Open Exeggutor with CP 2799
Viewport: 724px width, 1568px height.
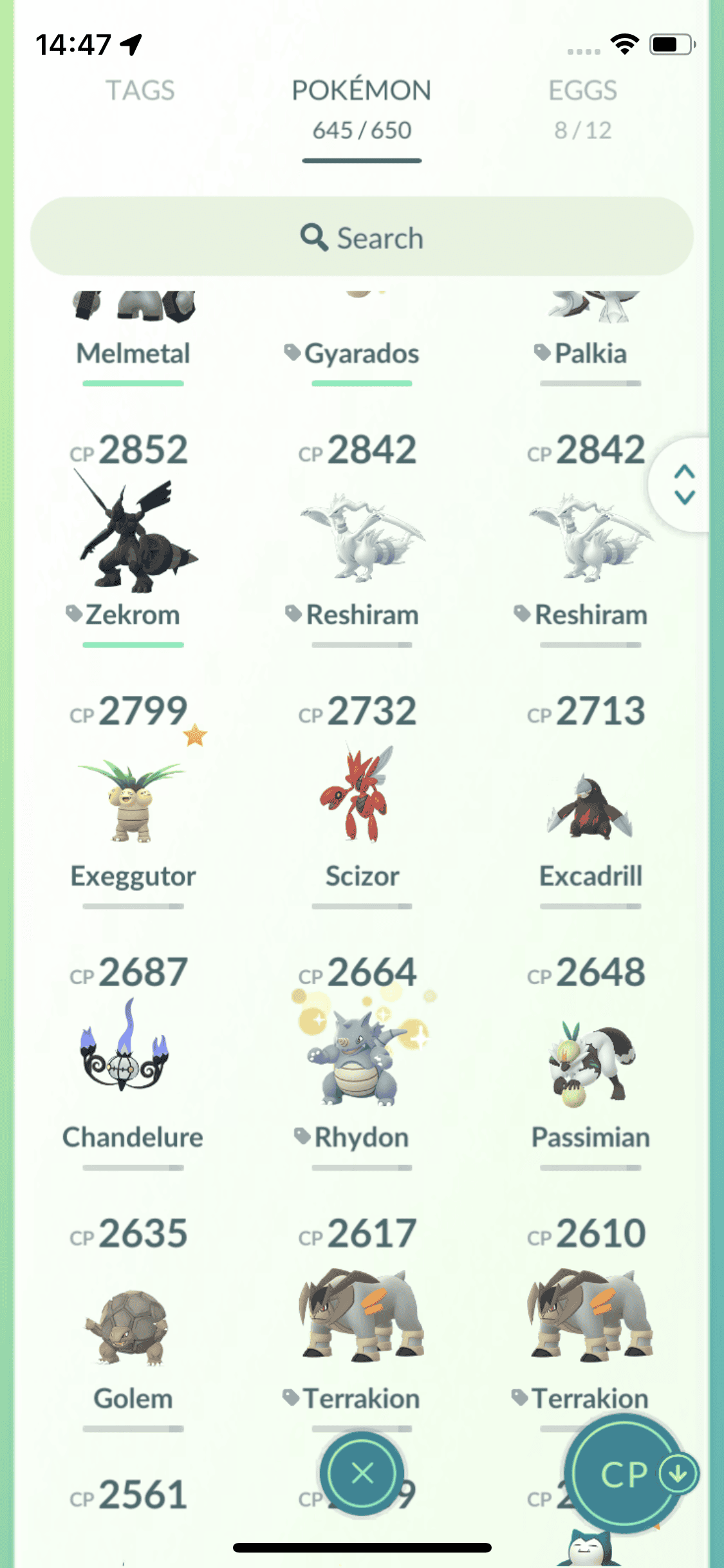[x=133, y=799]
